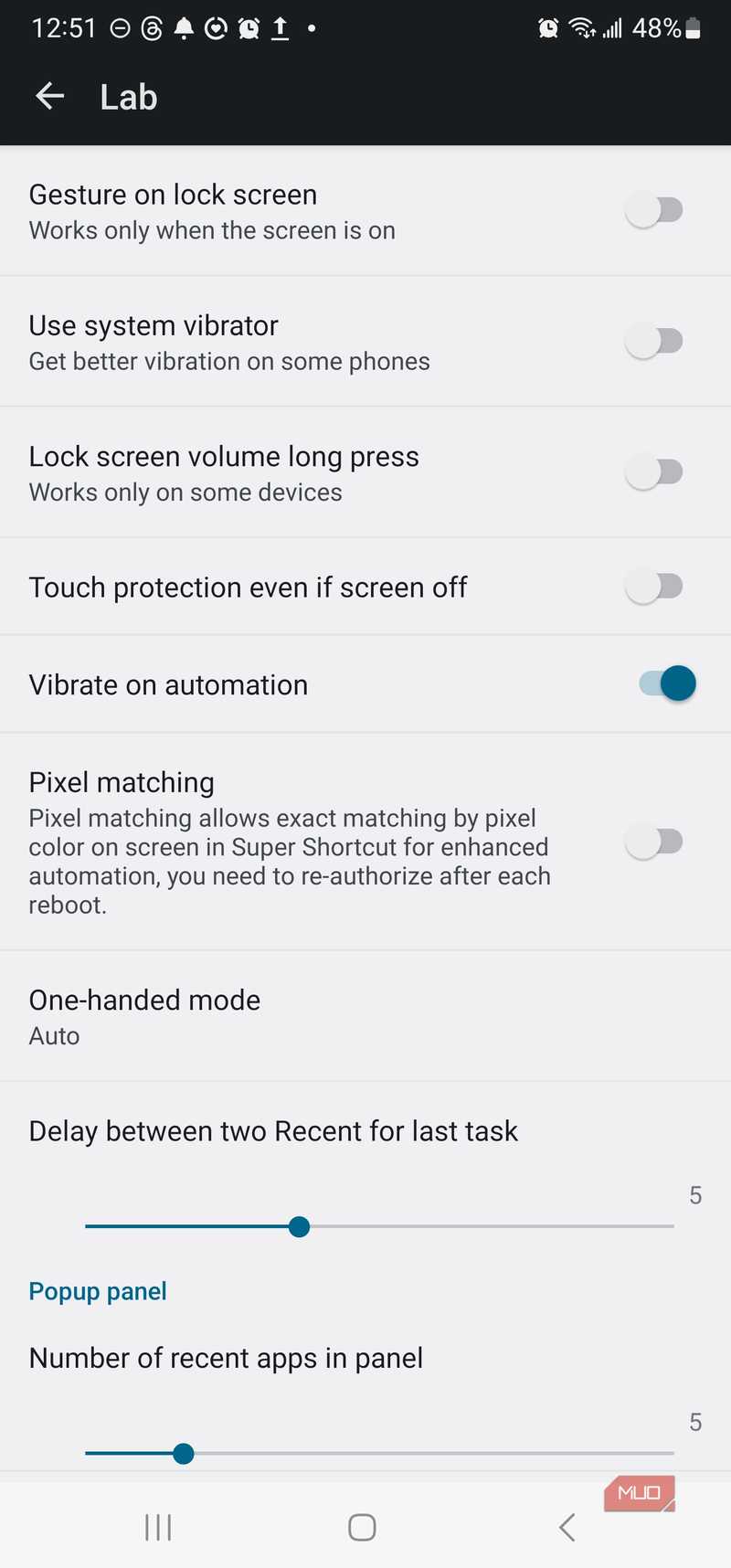Viewport: 731px width, 1568px height.
Task: Enable Gesture on lock screen
Action: [654, 209]
